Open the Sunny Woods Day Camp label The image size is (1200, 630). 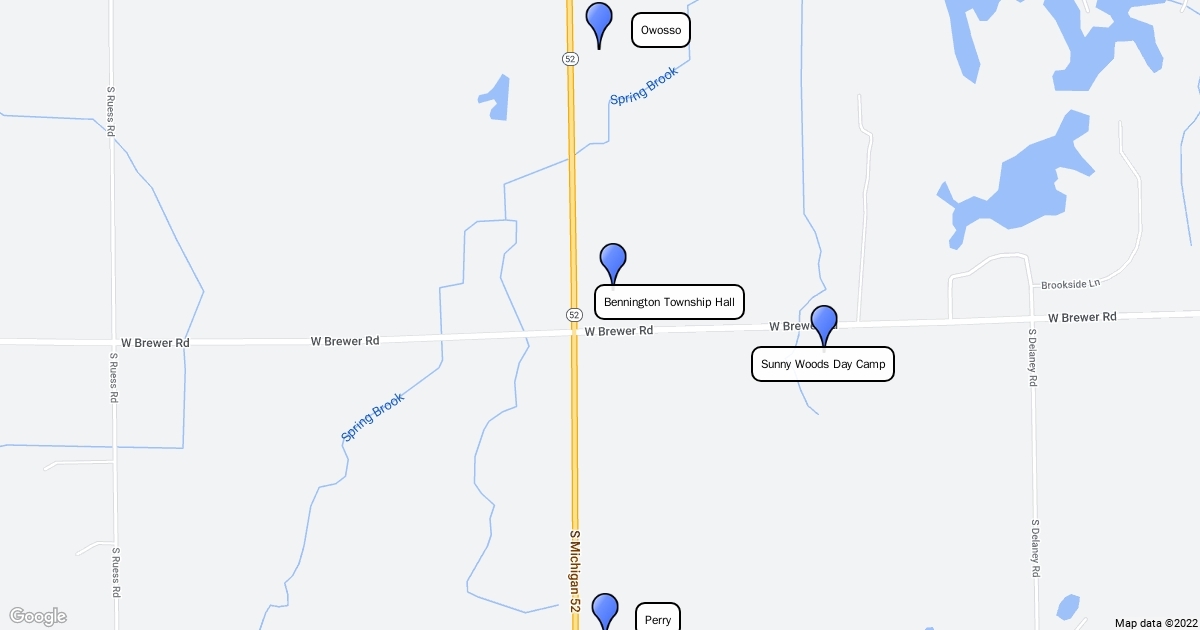(823, 364)
